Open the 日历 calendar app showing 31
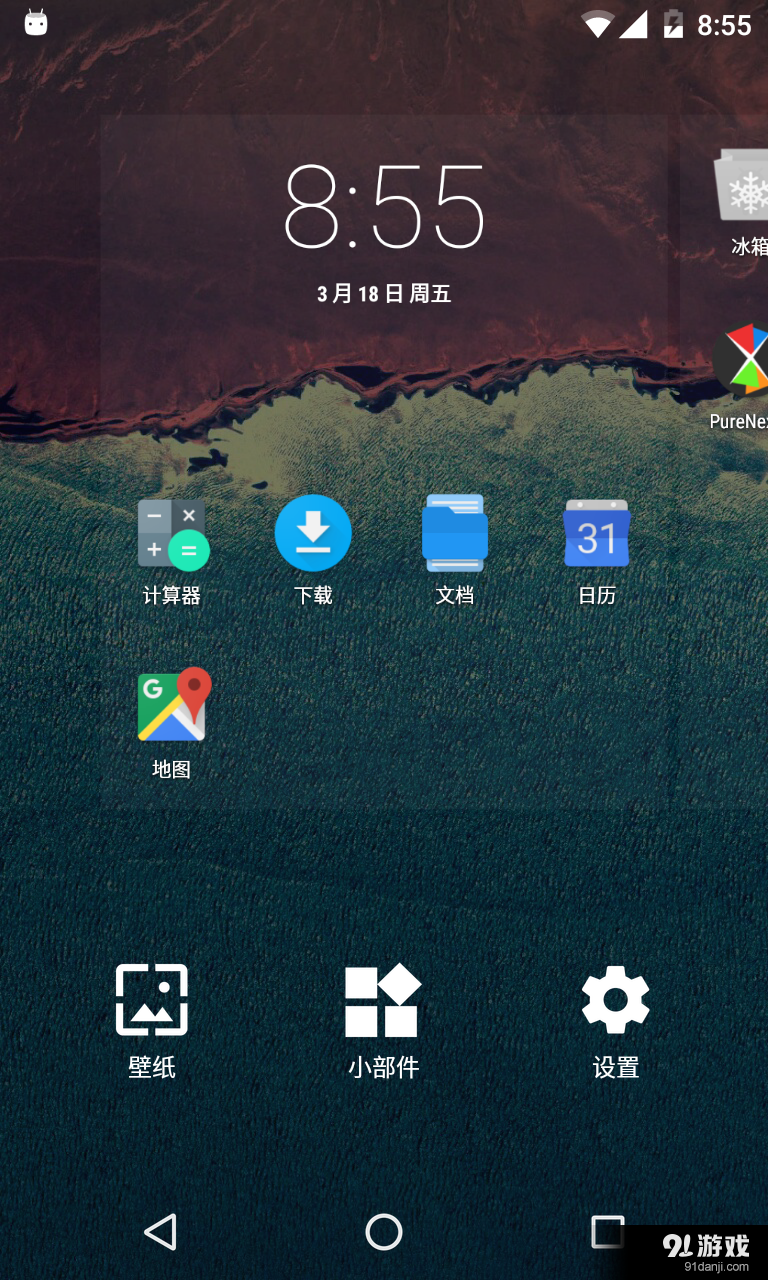The image size is (768, 1280). click(597, 533)
